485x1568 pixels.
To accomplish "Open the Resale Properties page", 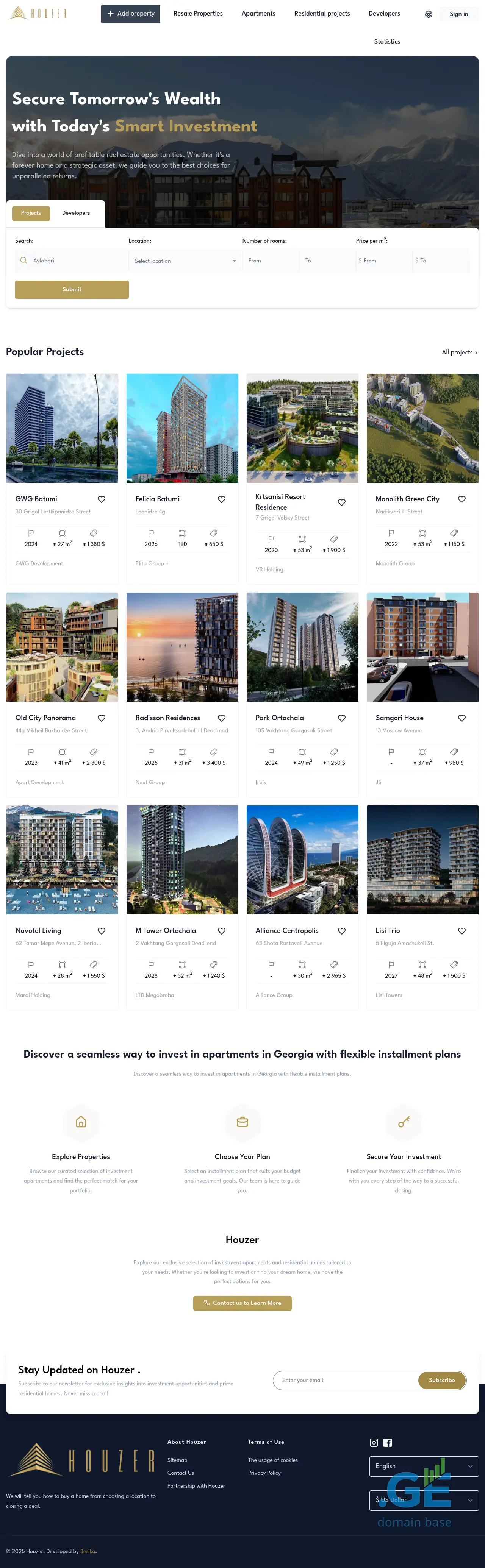I will [x=197, y=13].
